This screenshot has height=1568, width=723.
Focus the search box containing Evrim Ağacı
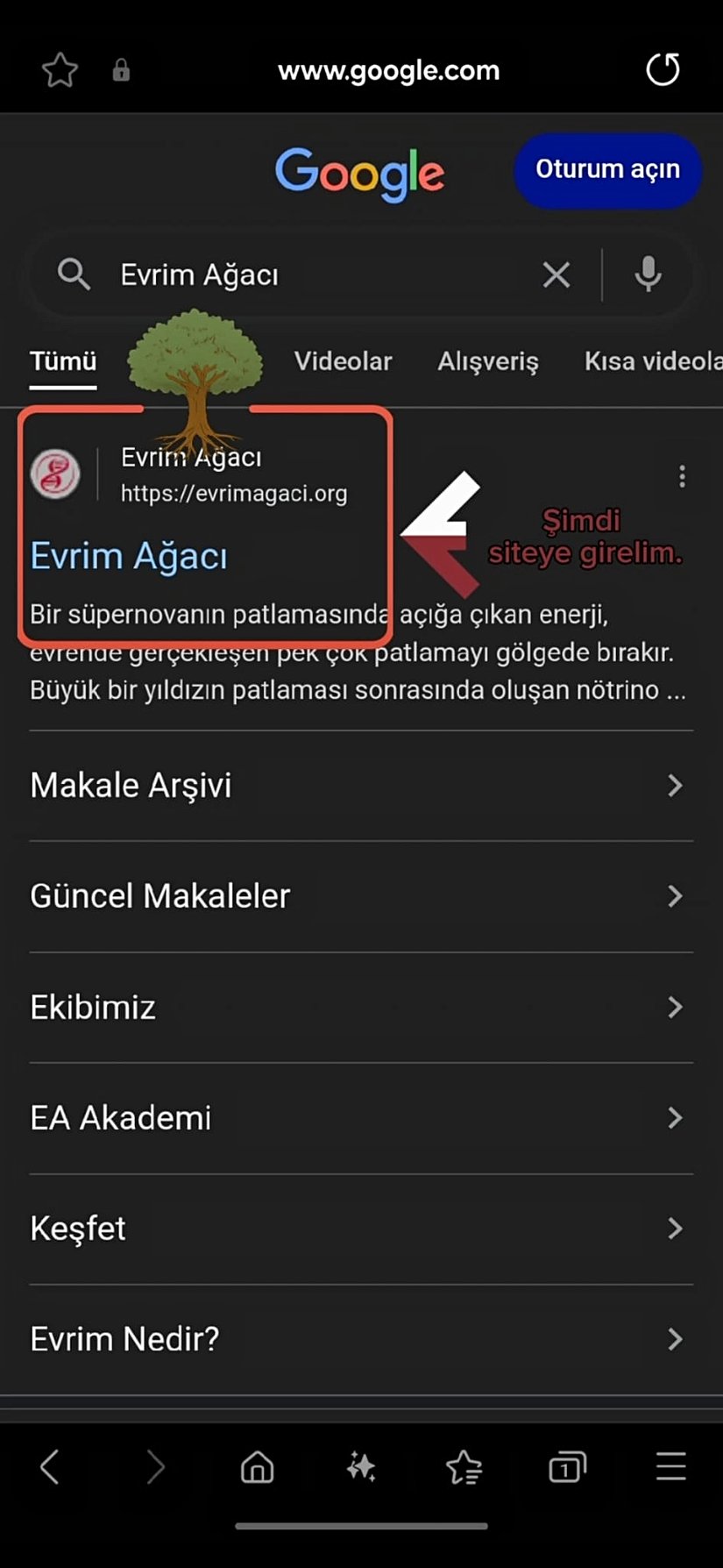[315, 275]
